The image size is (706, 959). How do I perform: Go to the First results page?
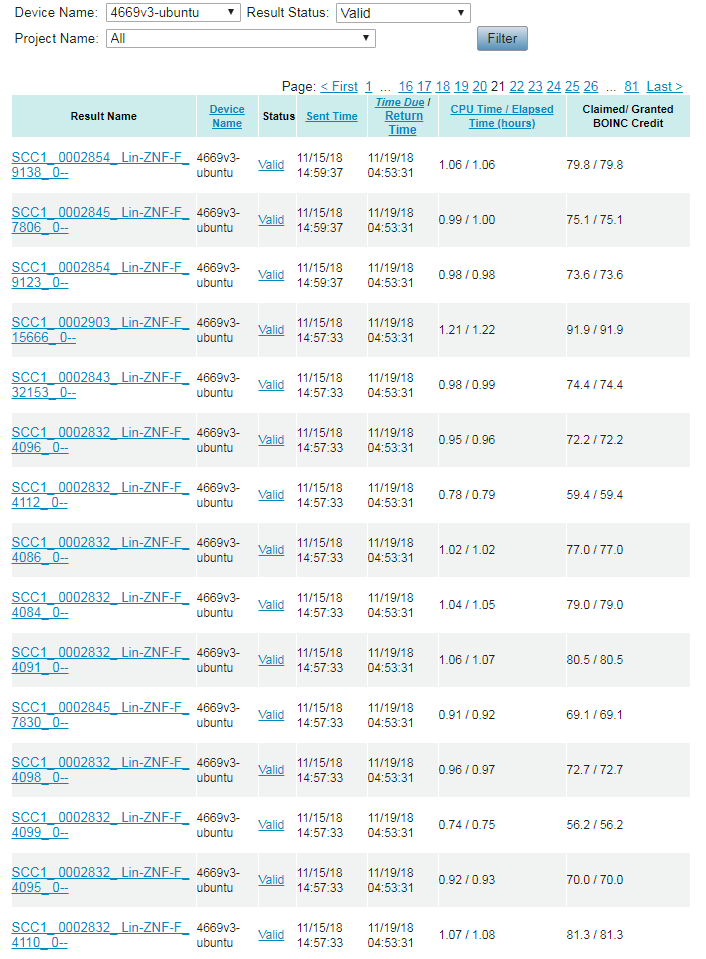(339, 87)
